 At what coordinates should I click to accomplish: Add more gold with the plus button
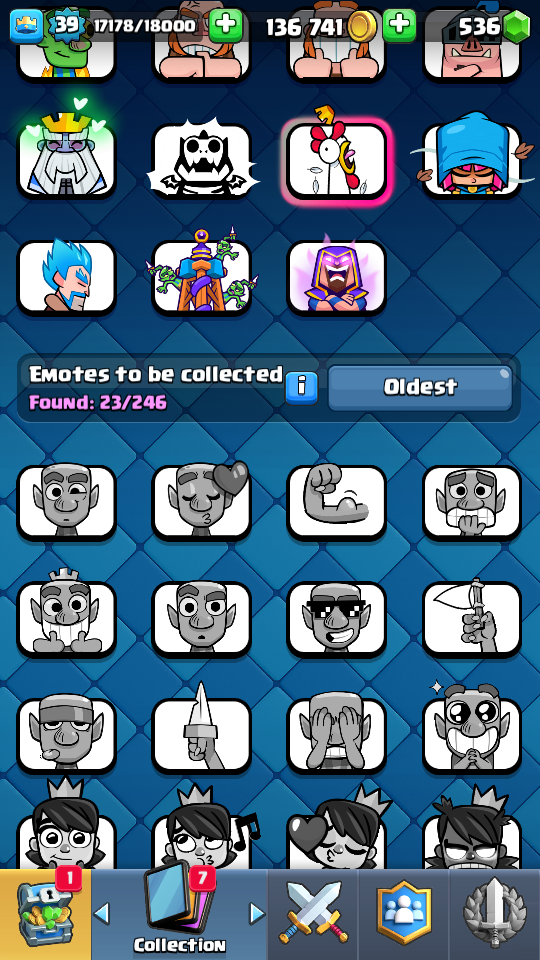click(x=399, y=25)
